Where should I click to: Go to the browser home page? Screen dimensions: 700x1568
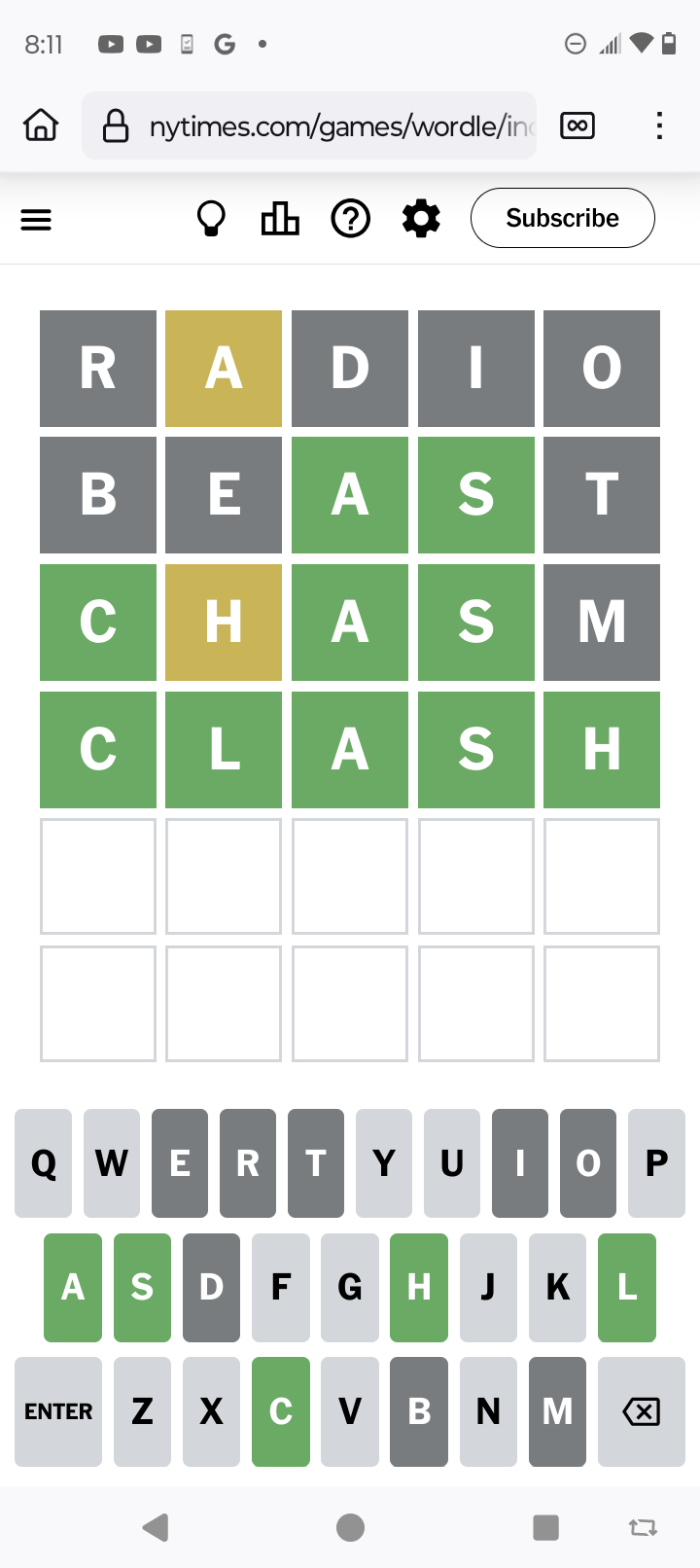tap(41, 125)
